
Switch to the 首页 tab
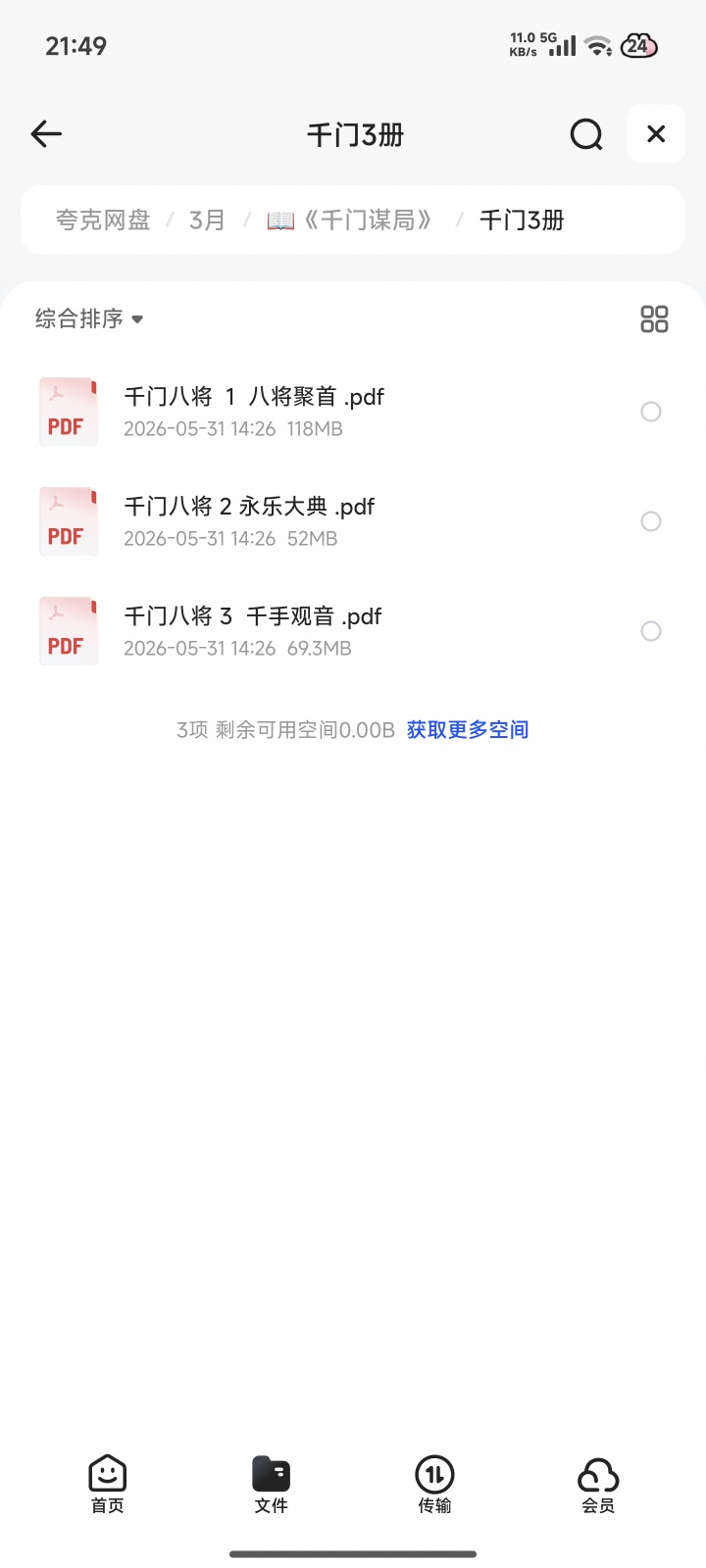[108, 1484]
